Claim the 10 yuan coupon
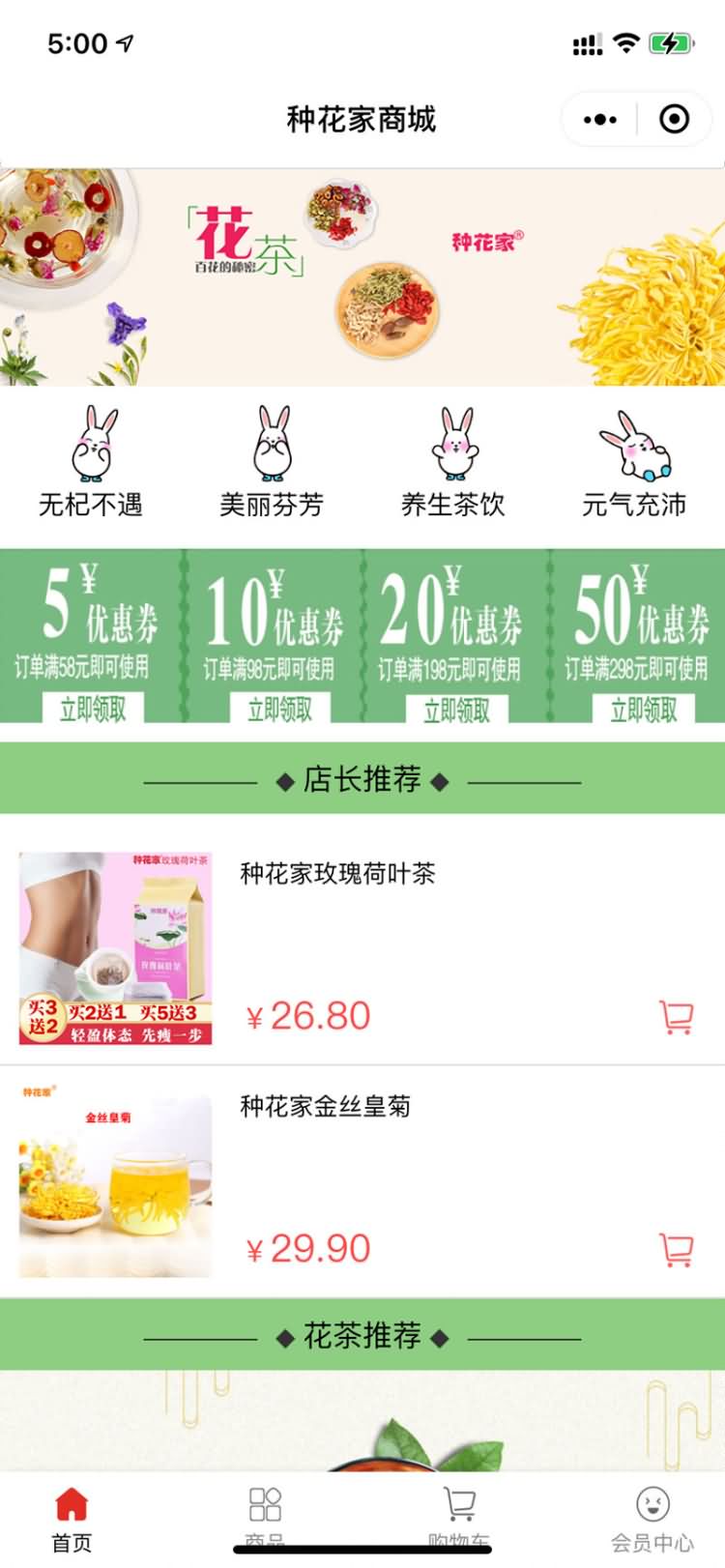The image size is (725, 1568). (x=279, y=710)
